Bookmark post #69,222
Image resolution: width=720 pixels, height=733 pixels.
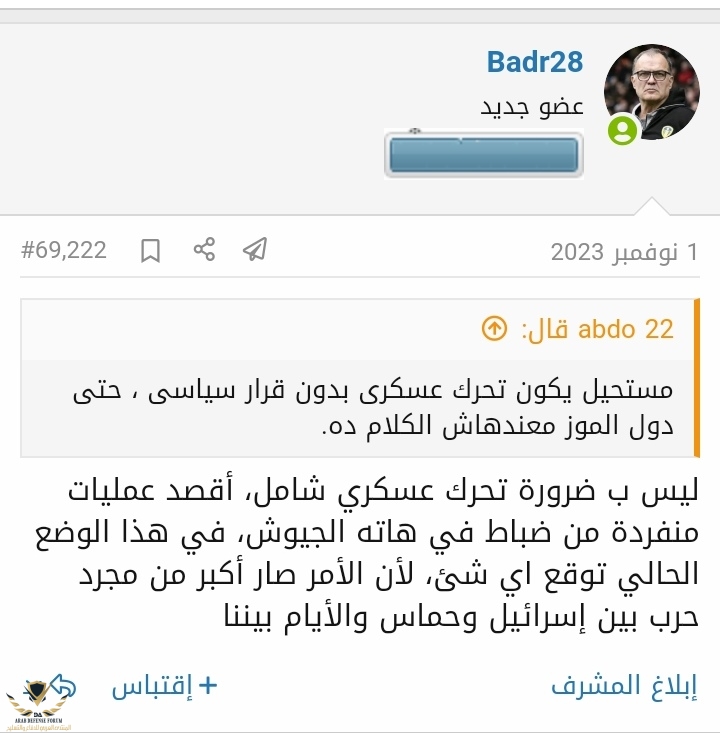150,250
